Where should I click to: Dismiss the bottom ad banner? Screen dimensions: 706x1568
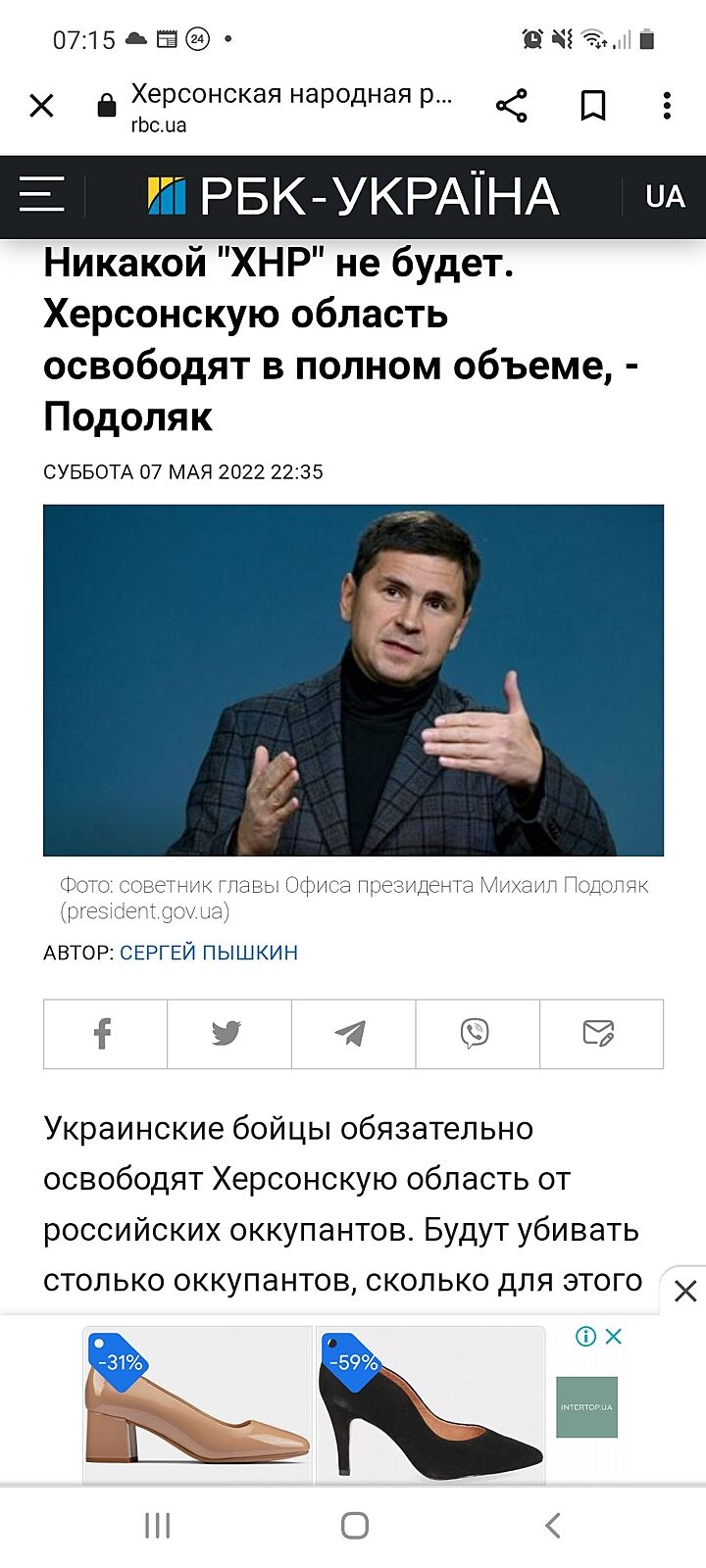coord(685,1291)
